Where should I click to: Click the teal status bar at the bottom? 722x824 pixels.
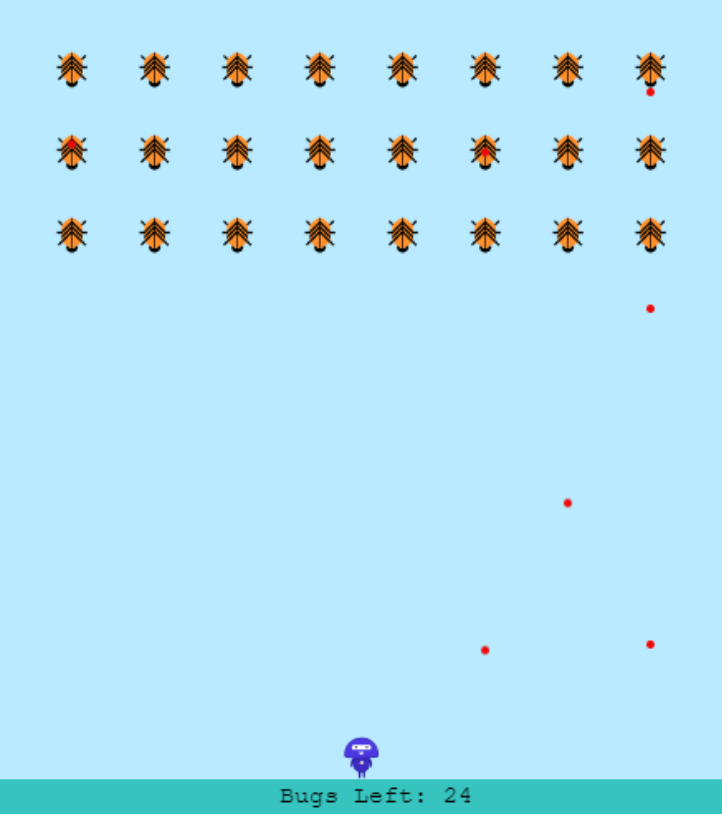click(150, 796)
